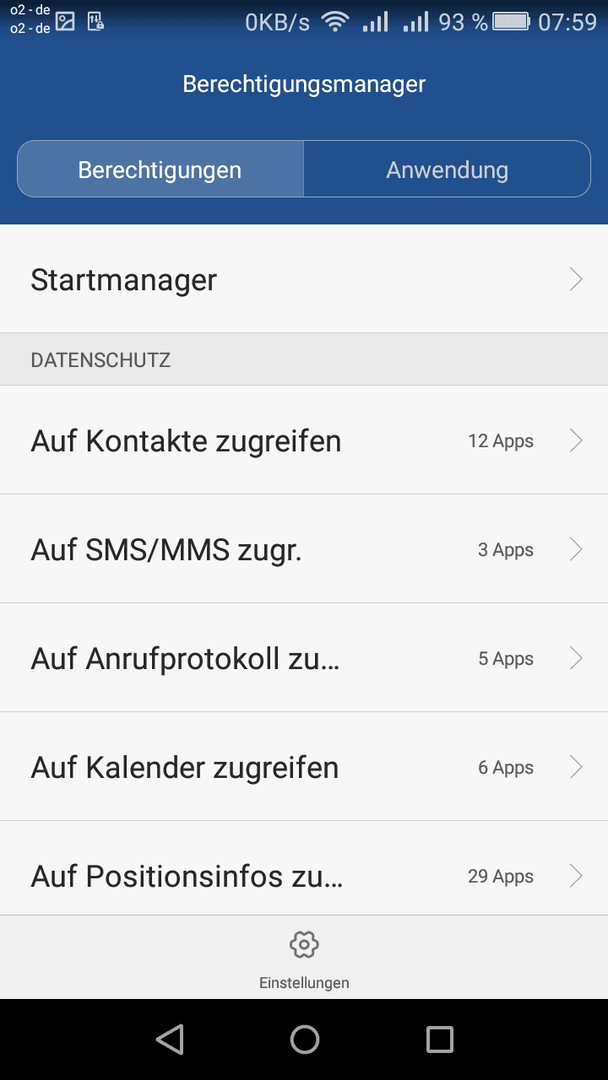Switch to the Anwendung tab
Image resolution: width=608 pixels, height=1080 pixels.
coord(447,169)
